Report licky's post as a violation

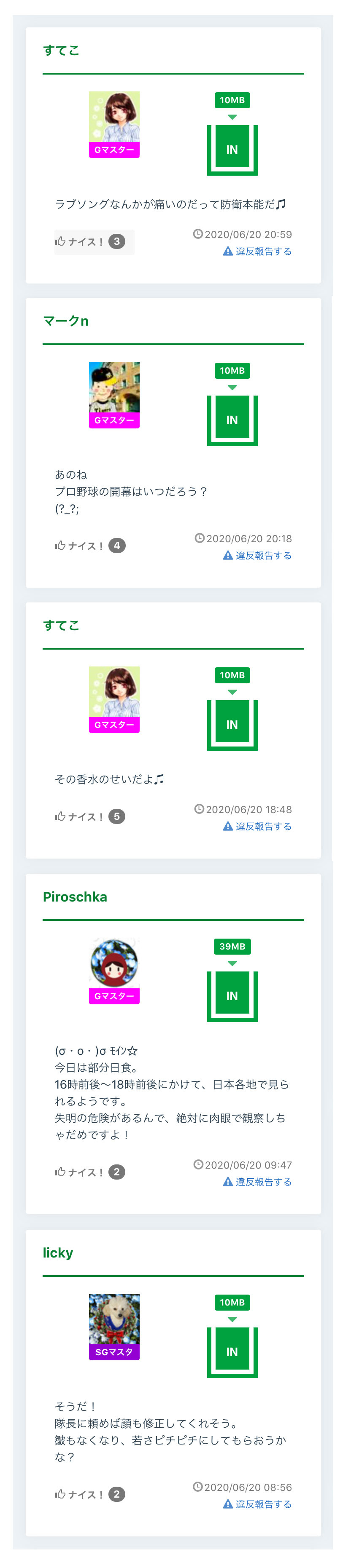(x=257, y=1504)
